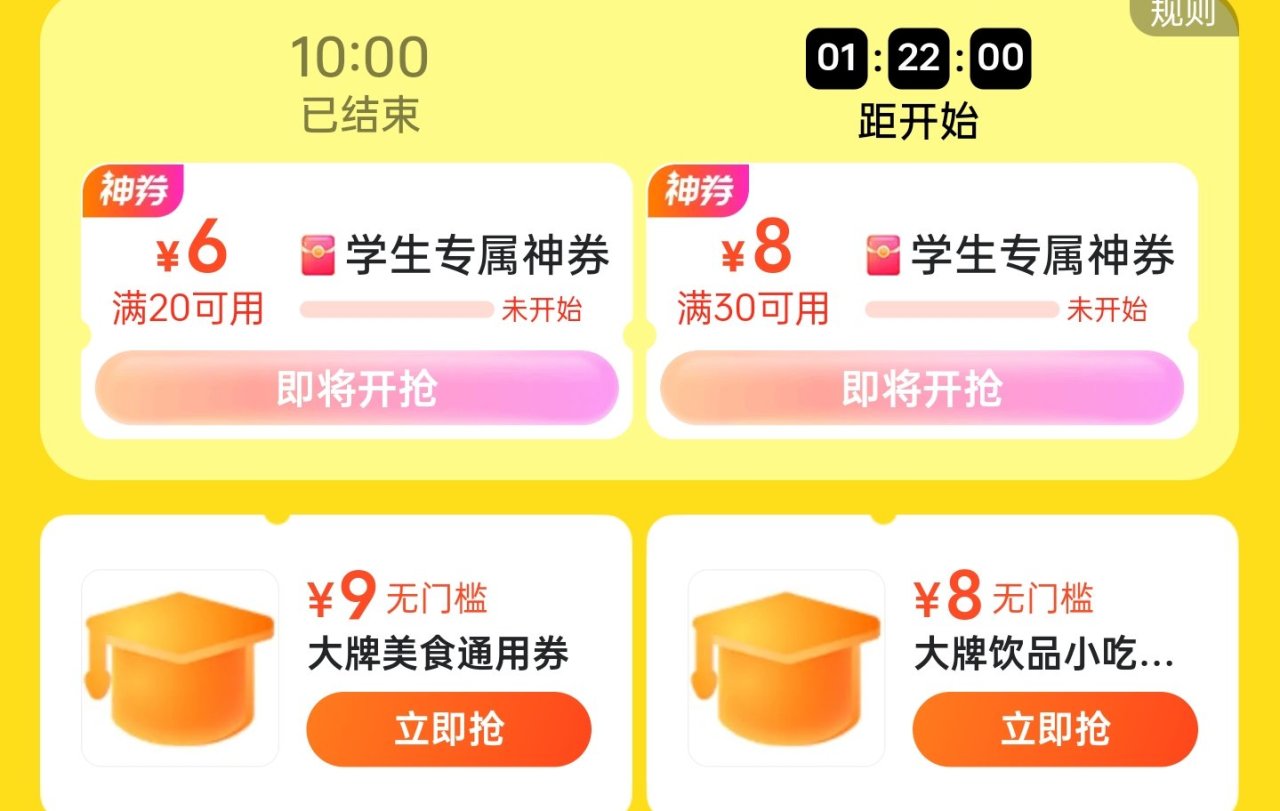1280x811 pixels.
Task: Open the 大牌美食通用券 cap image tile
Action: coord(180,668)
